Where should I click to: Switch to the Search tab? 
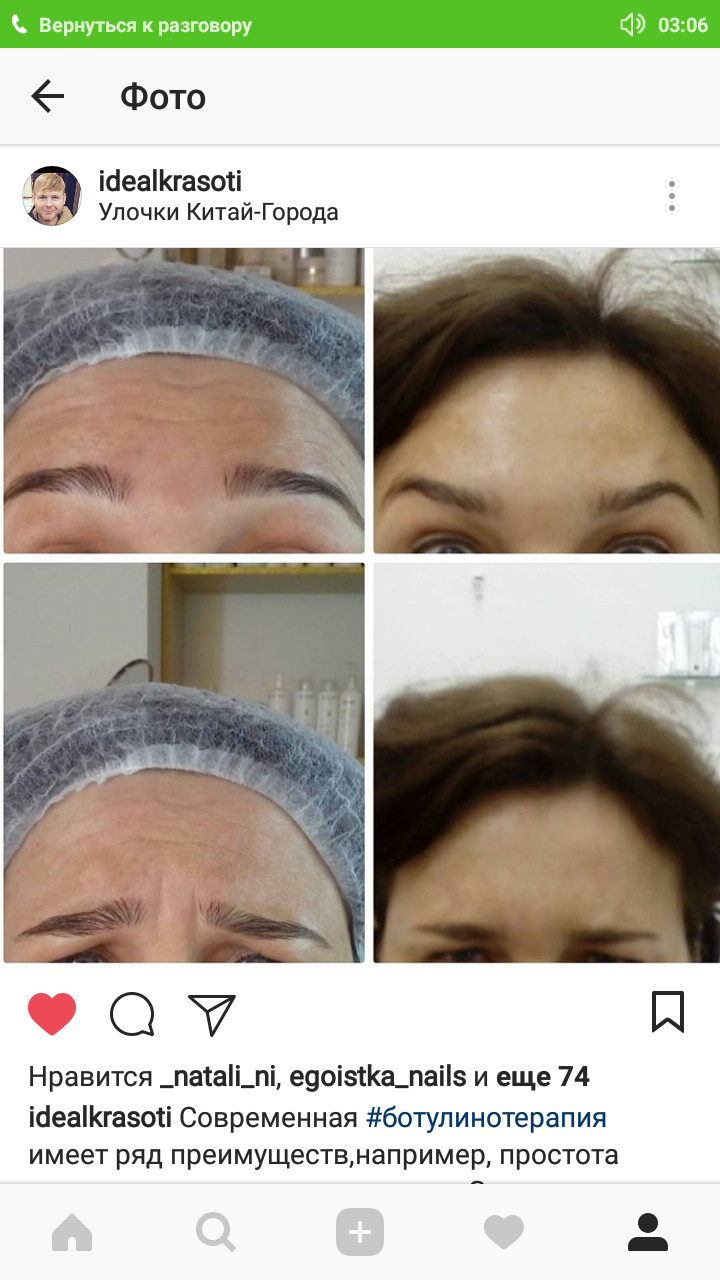(216, 1232)
